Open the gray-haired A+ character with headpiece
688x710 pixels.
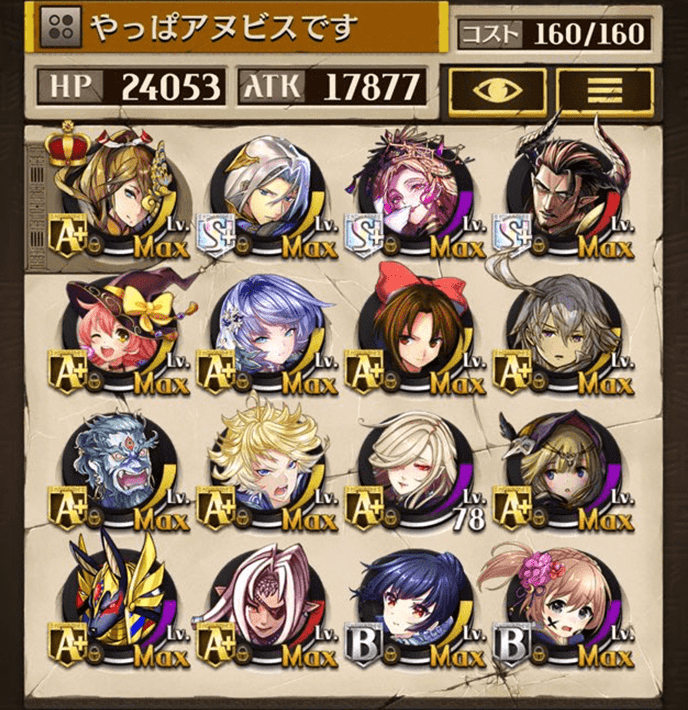coord(565,332)
